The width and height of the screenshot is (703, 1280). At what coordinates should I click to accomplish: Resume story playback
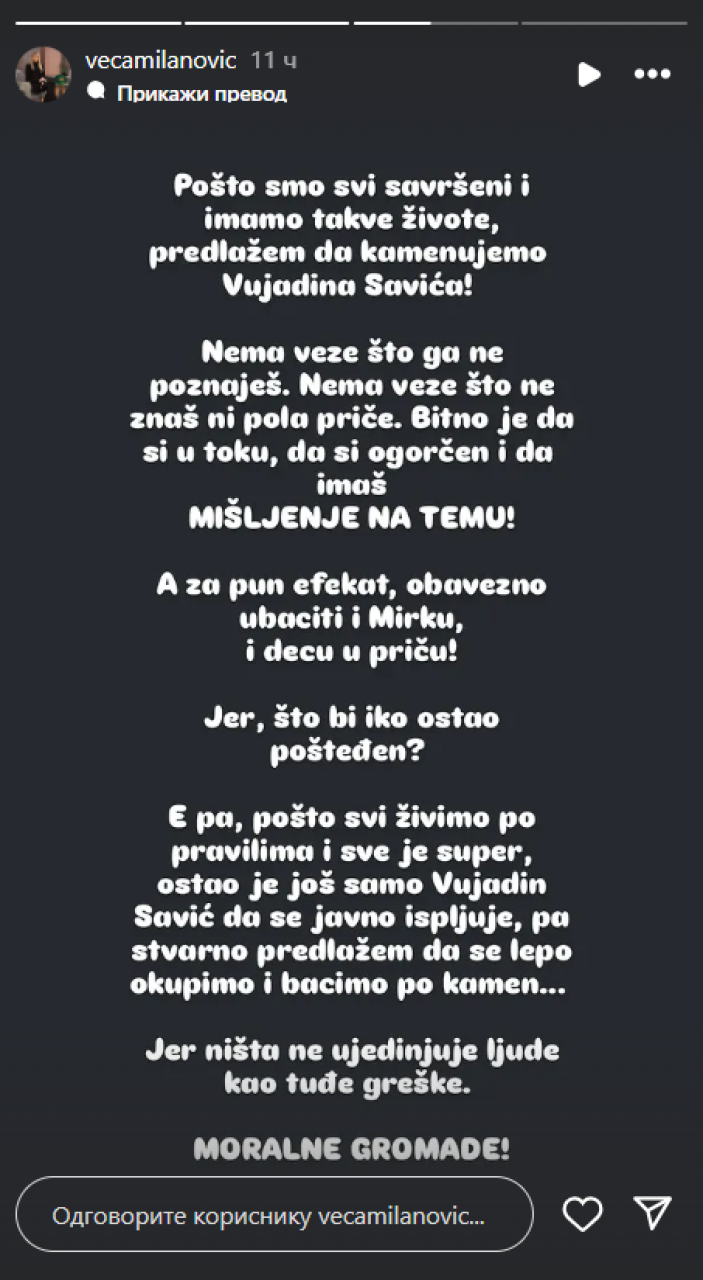(589, 74)
